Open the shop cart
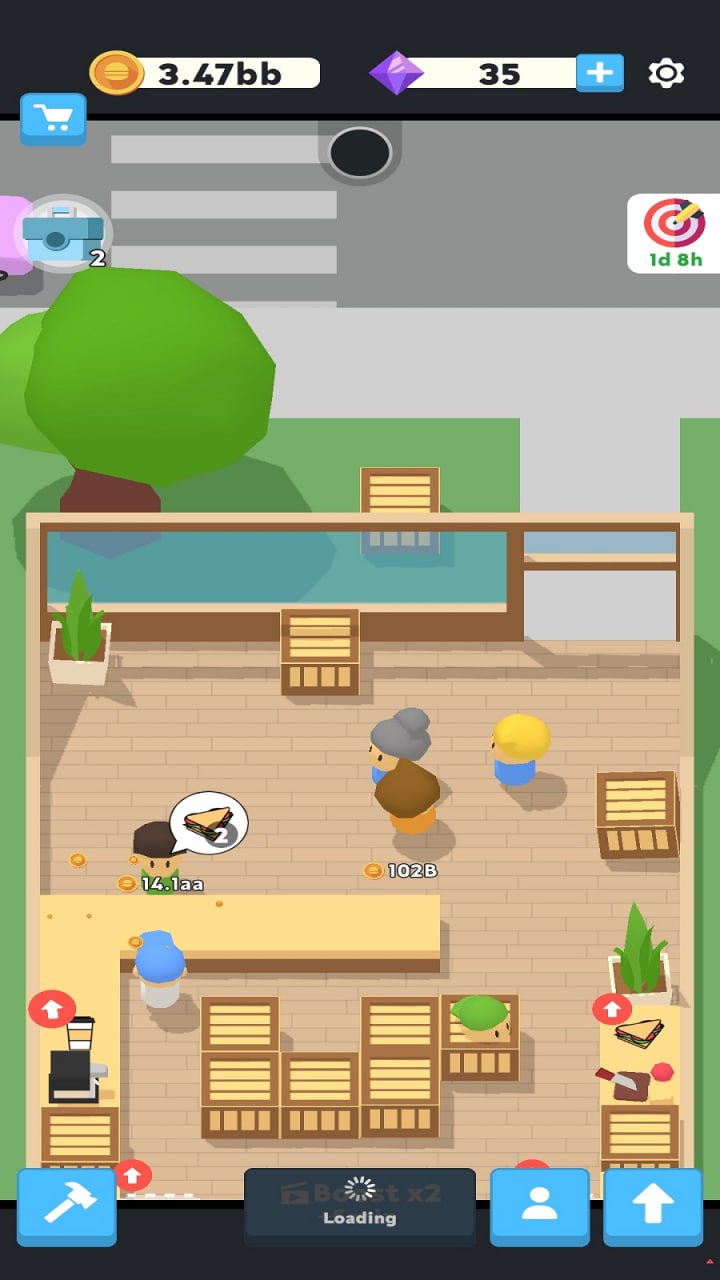720x1280 pixels. coord(53,119)
